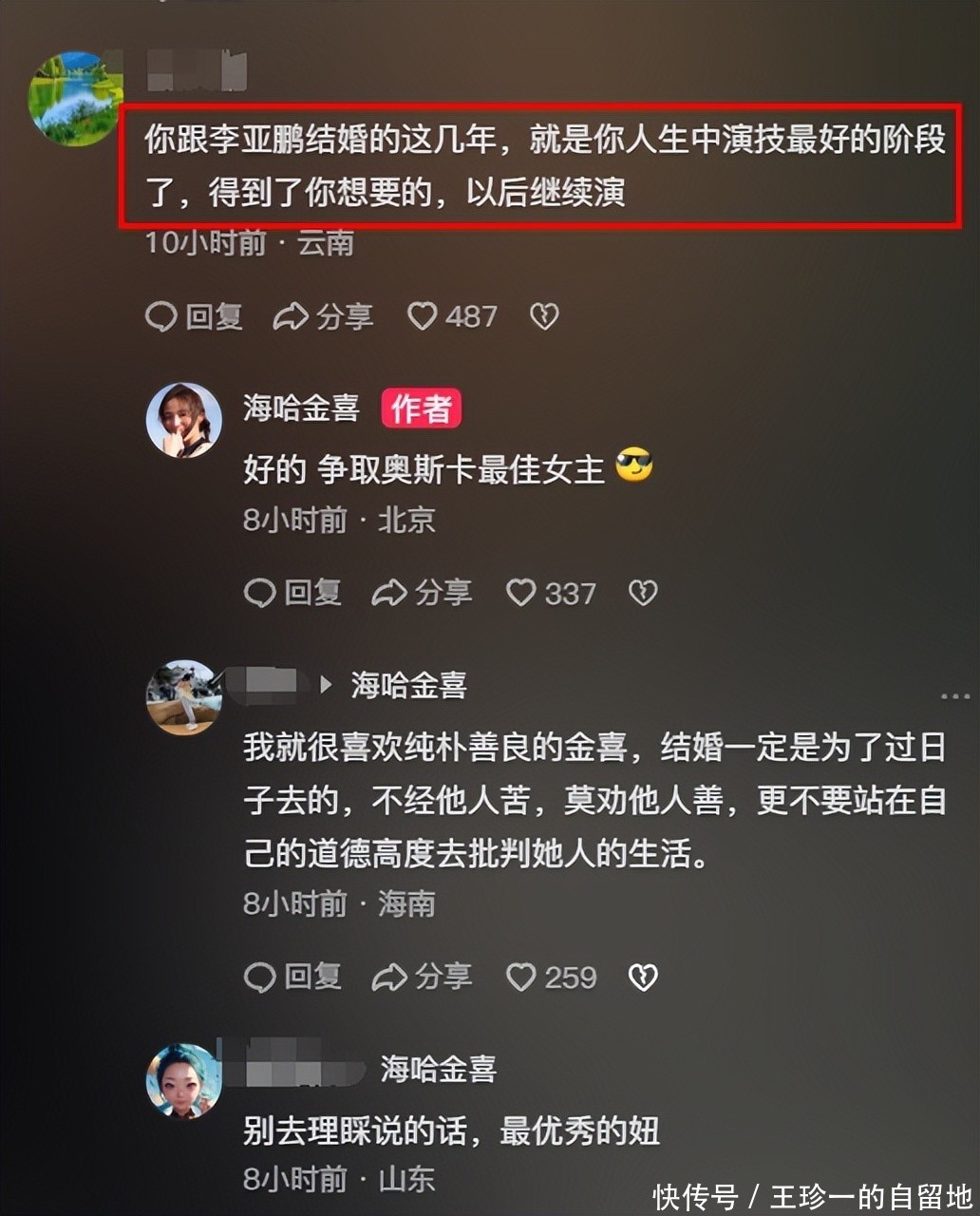
Task: Like the author's reply with 337 likes
Action: coord(551,593)
